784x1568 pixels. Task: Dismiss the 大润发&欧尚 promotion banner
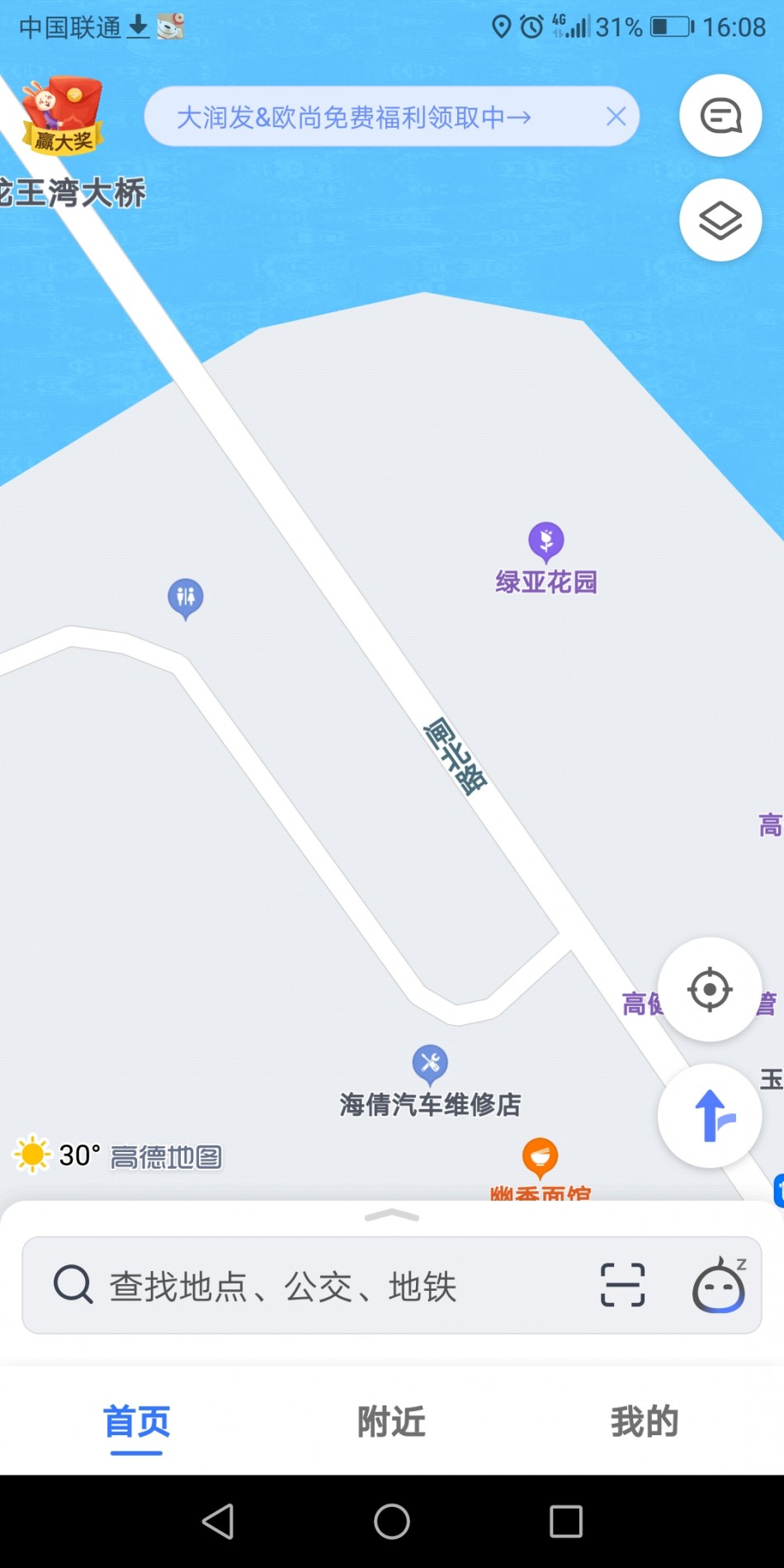point(616,116)
